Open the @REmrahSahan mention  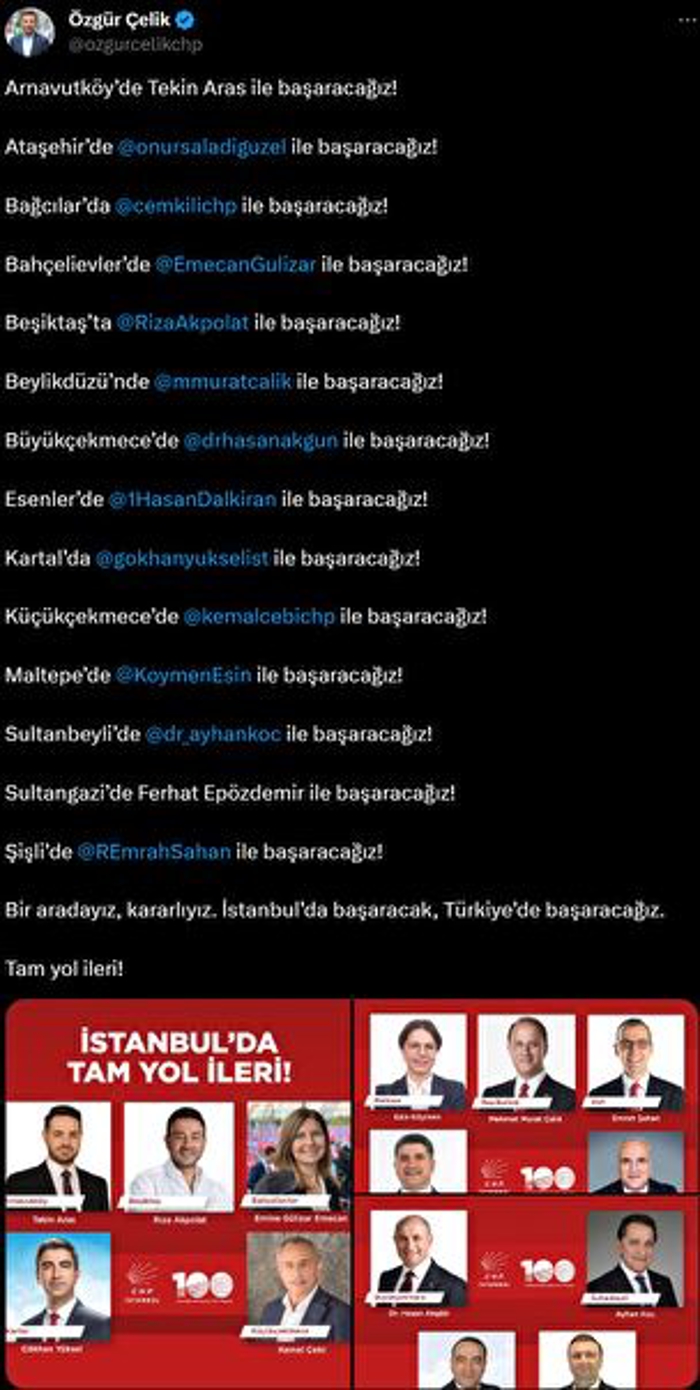154,851
